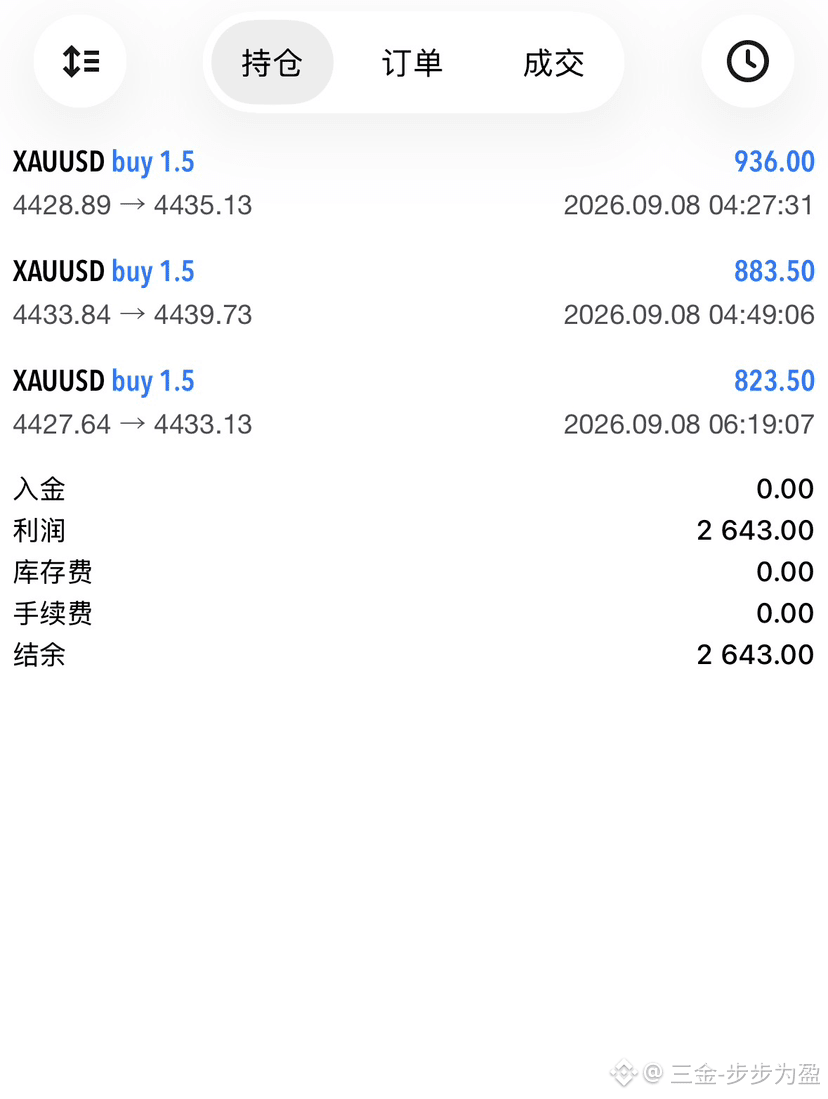Open the sort order icon
Viewport: 828px width, 1099px height.
tap(81, 61)
